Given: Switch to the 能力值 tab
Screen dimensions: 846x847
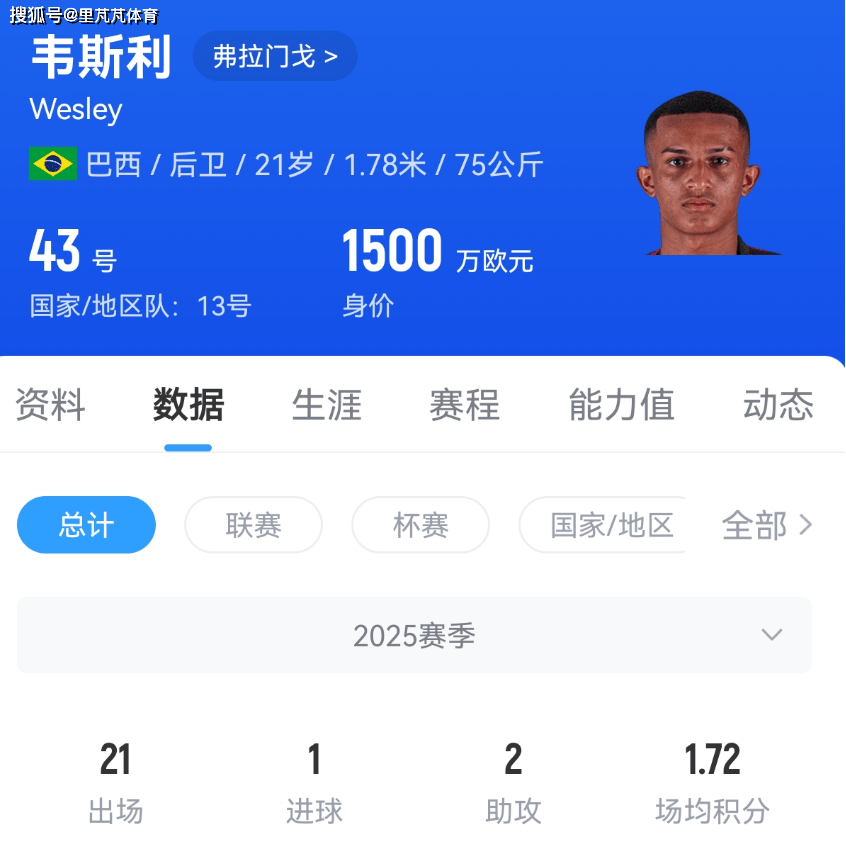Looking at the screenshot, I should (621, 405).
